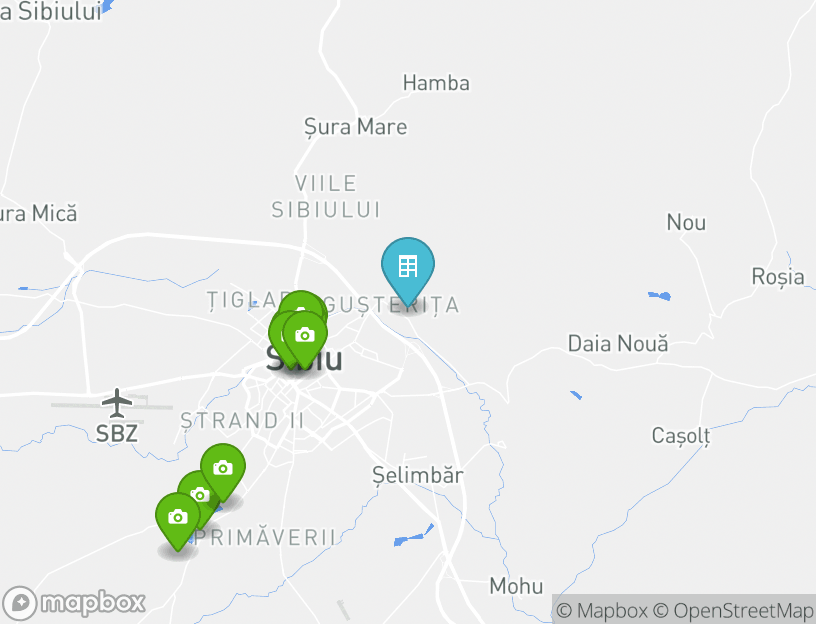816x624 pixels.
Task: Open the camera marker closest to Ștrand II
Action: tap(223, 468)
